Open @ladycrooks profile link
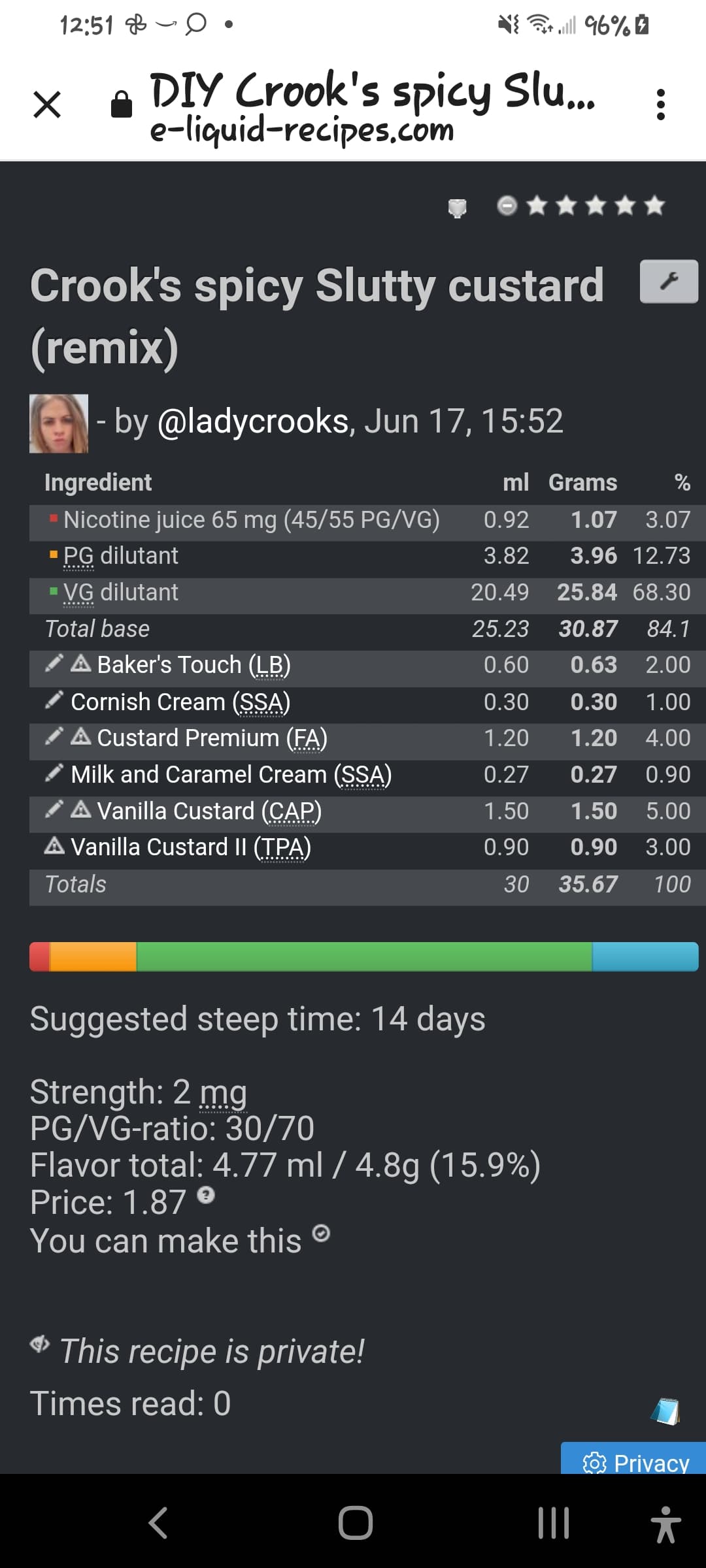 click(x=253, y=421)
